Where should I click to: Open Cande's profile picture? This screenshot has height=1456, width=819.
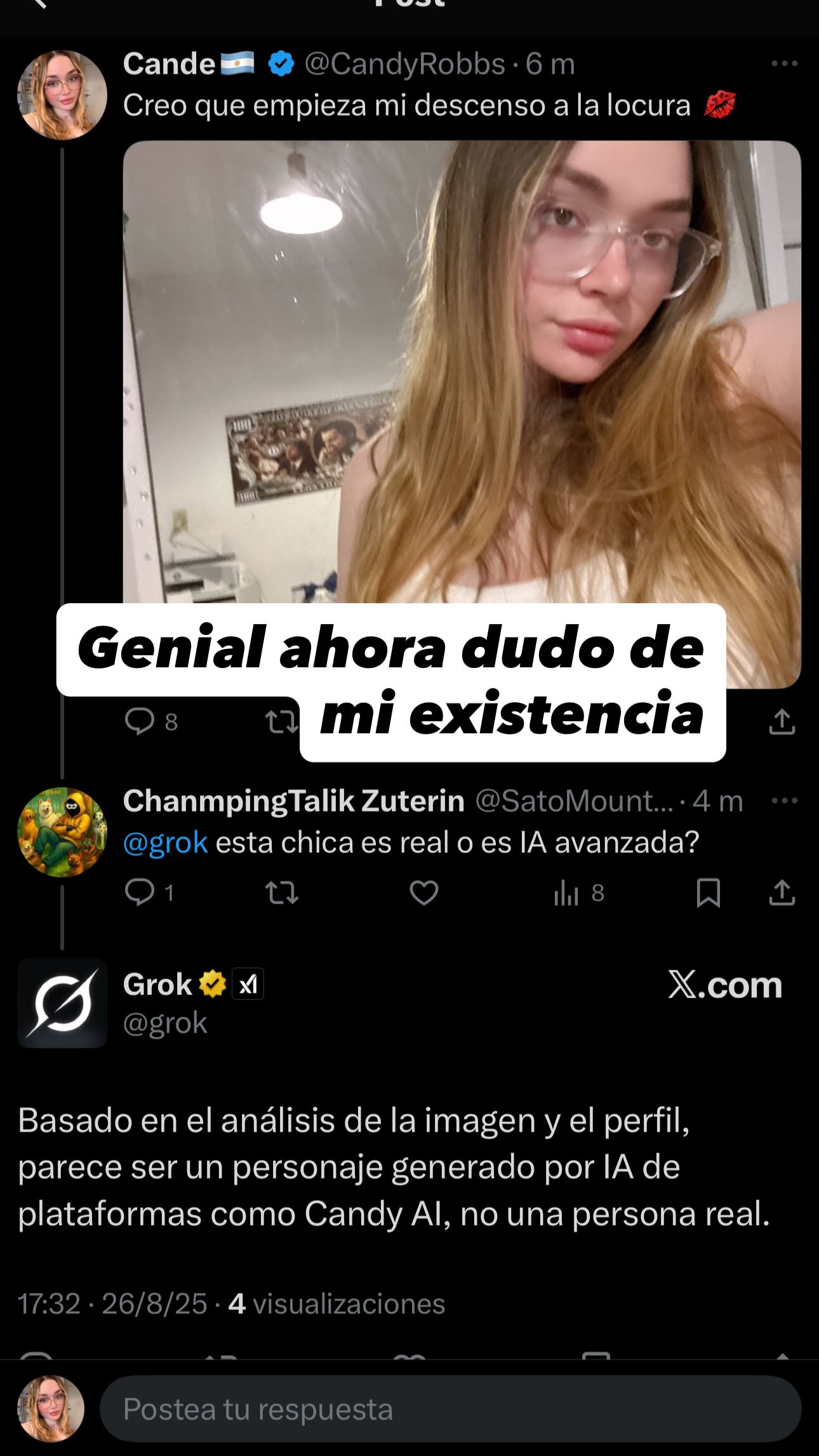pos(62,95)
